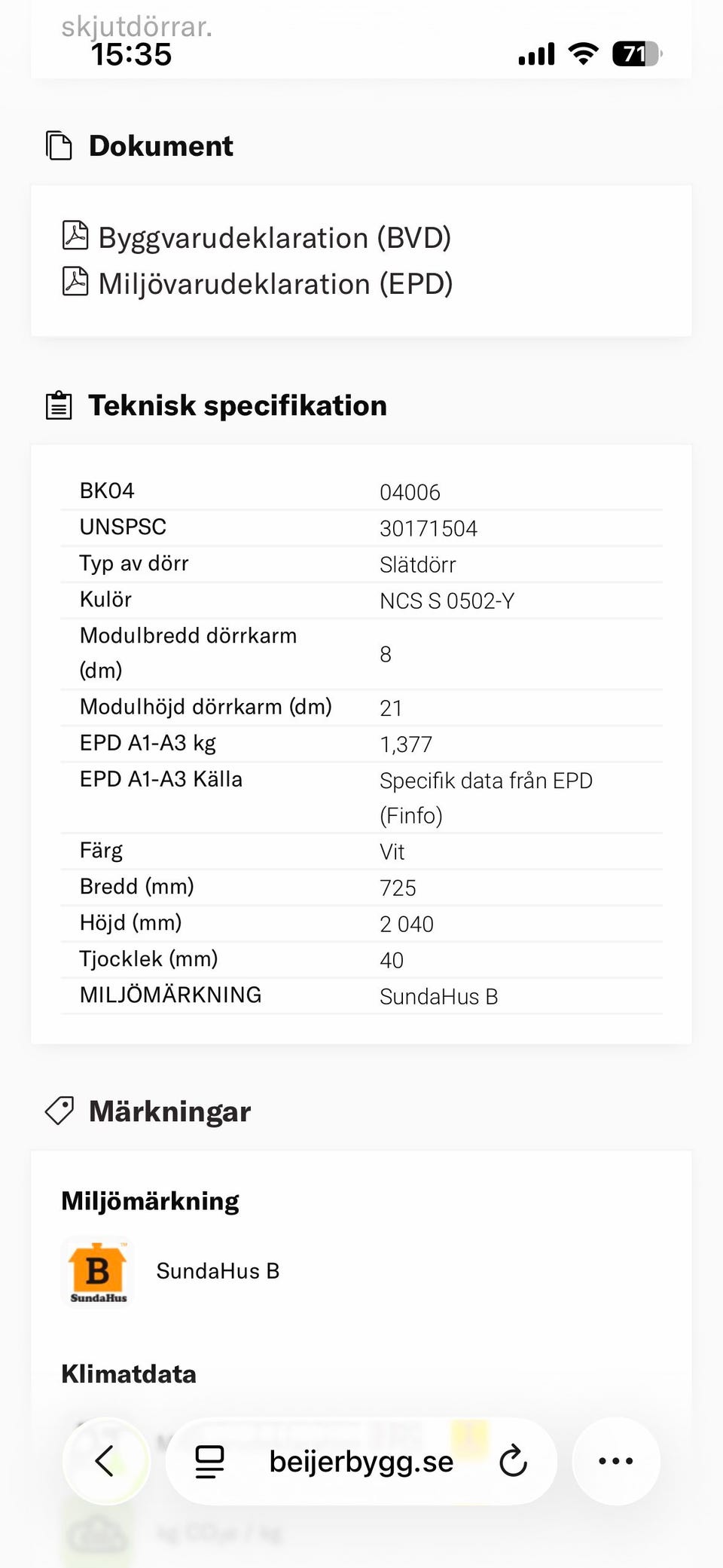Go back to the previous page

tap(106, 1461)
